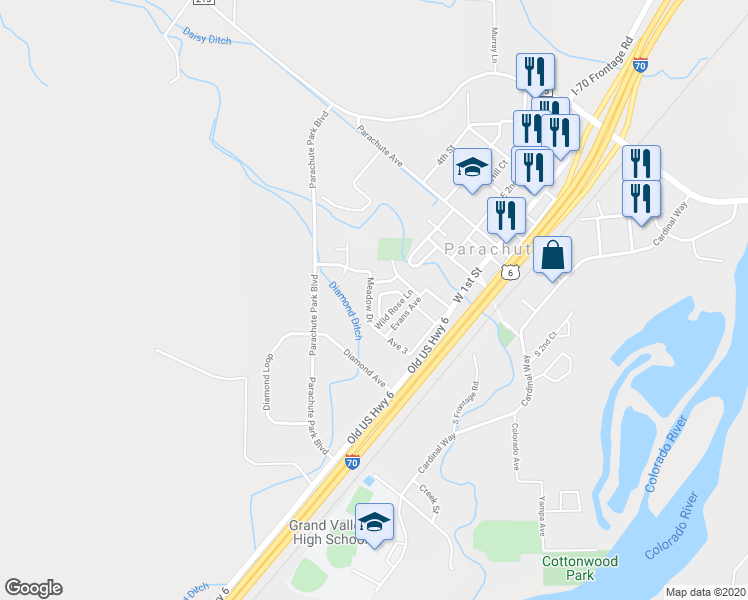The width and height of the screenshot is (748, 600).
Task: Open the Grand Valley High School marker
Action: pos(375,523)
